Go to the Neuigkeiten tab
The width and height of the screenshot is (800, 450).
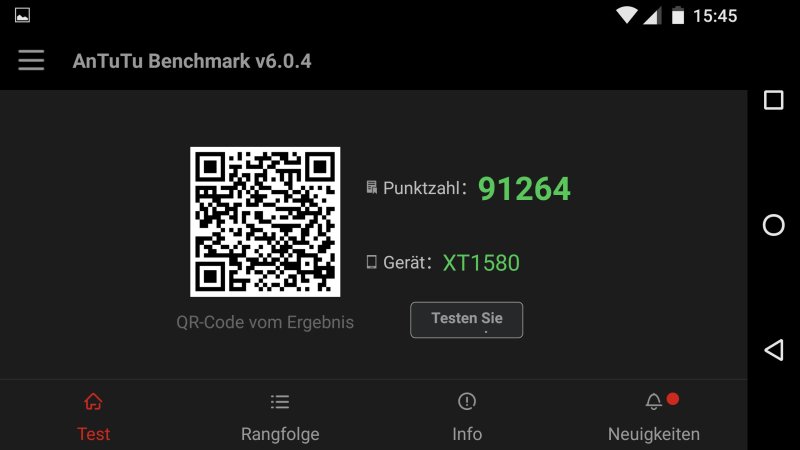pos(654,416)
